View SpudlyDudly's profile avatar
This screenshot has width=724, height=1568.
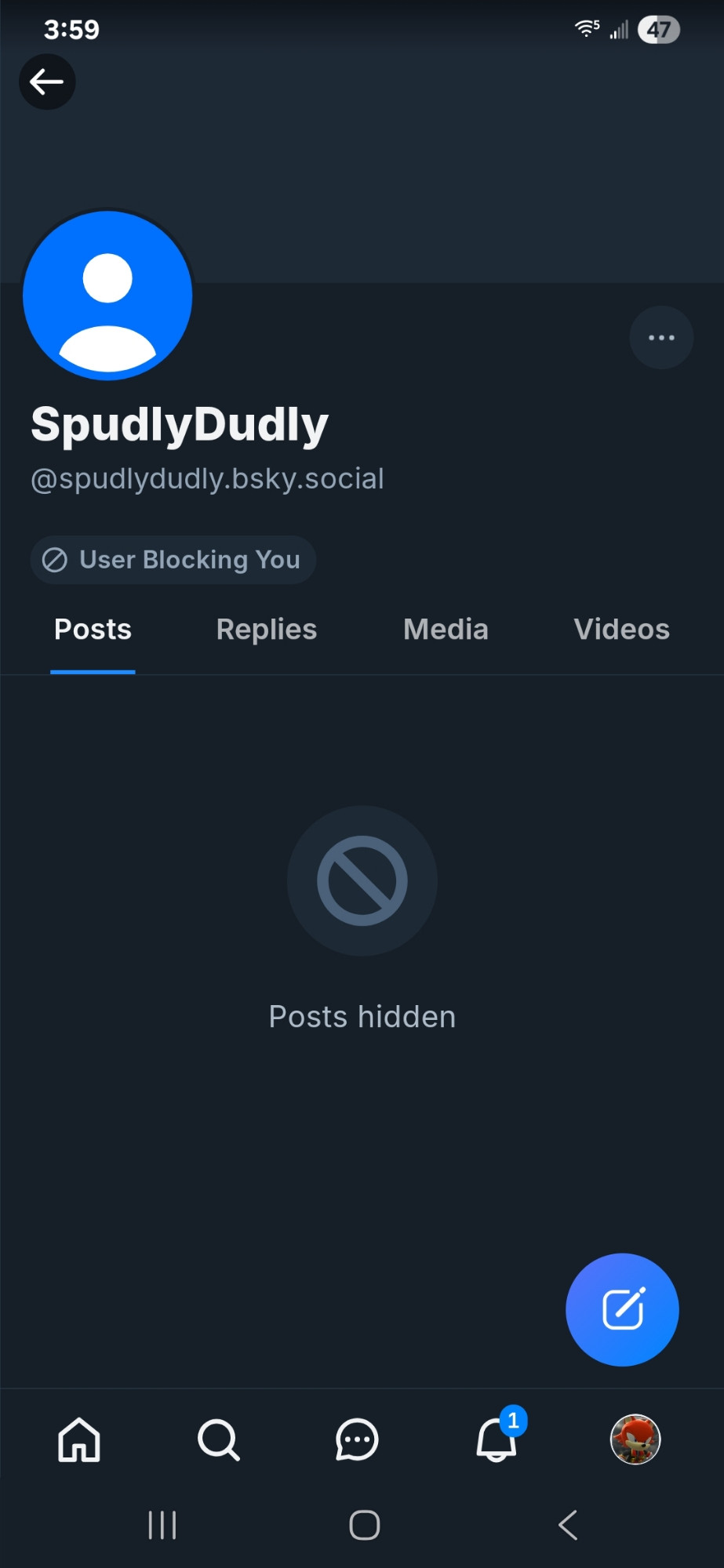(107, 296)
